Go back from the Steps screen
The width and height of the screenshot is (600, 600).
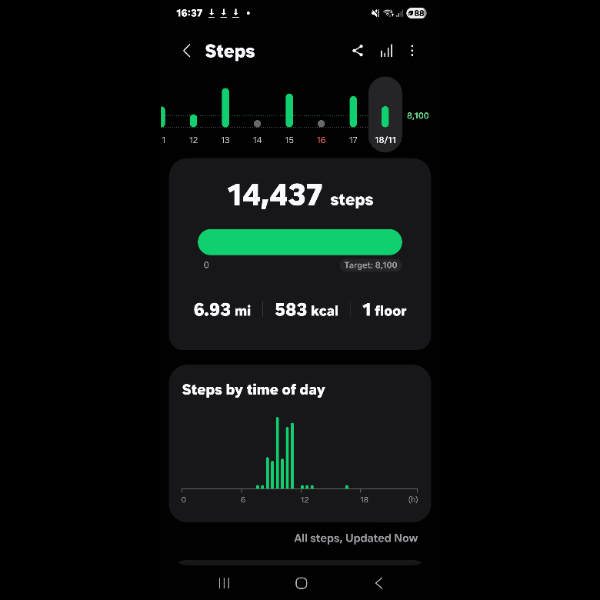187,51
